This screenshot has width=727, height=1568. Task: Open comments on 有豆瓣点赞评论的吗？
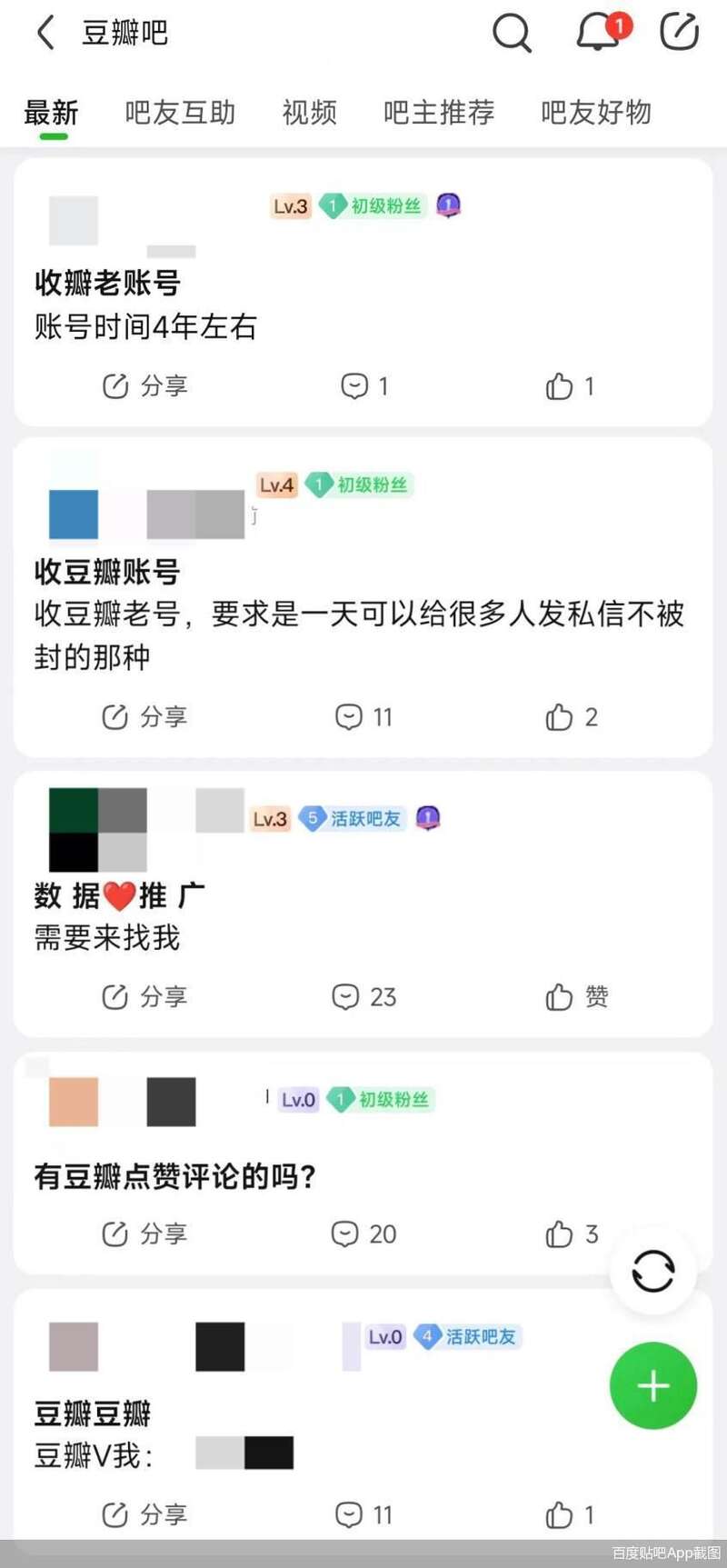(x=363, y=1233)
